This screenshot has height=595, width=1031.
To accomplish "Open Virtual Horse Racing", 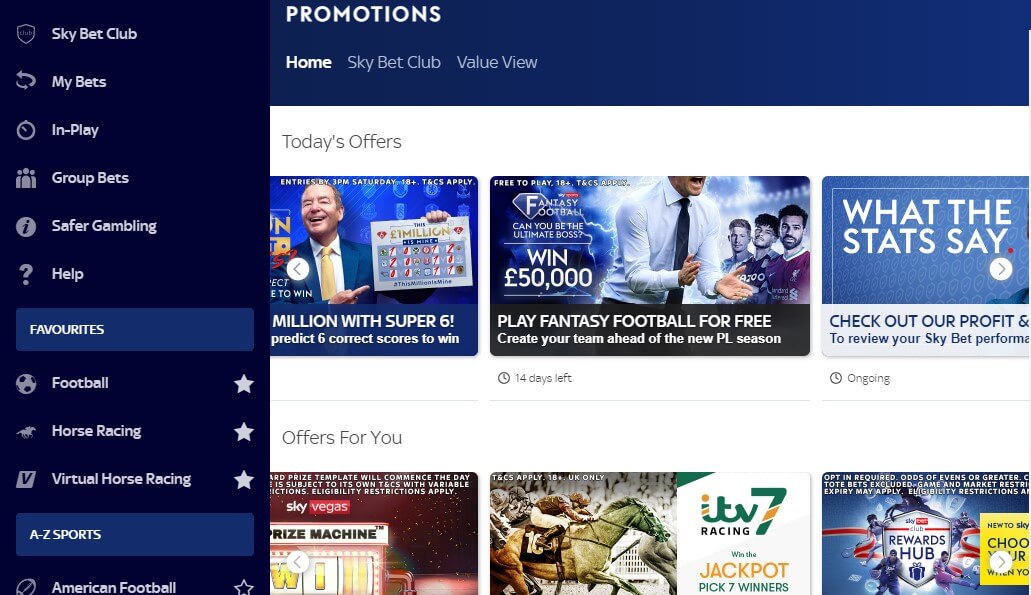I will point(121,479).
